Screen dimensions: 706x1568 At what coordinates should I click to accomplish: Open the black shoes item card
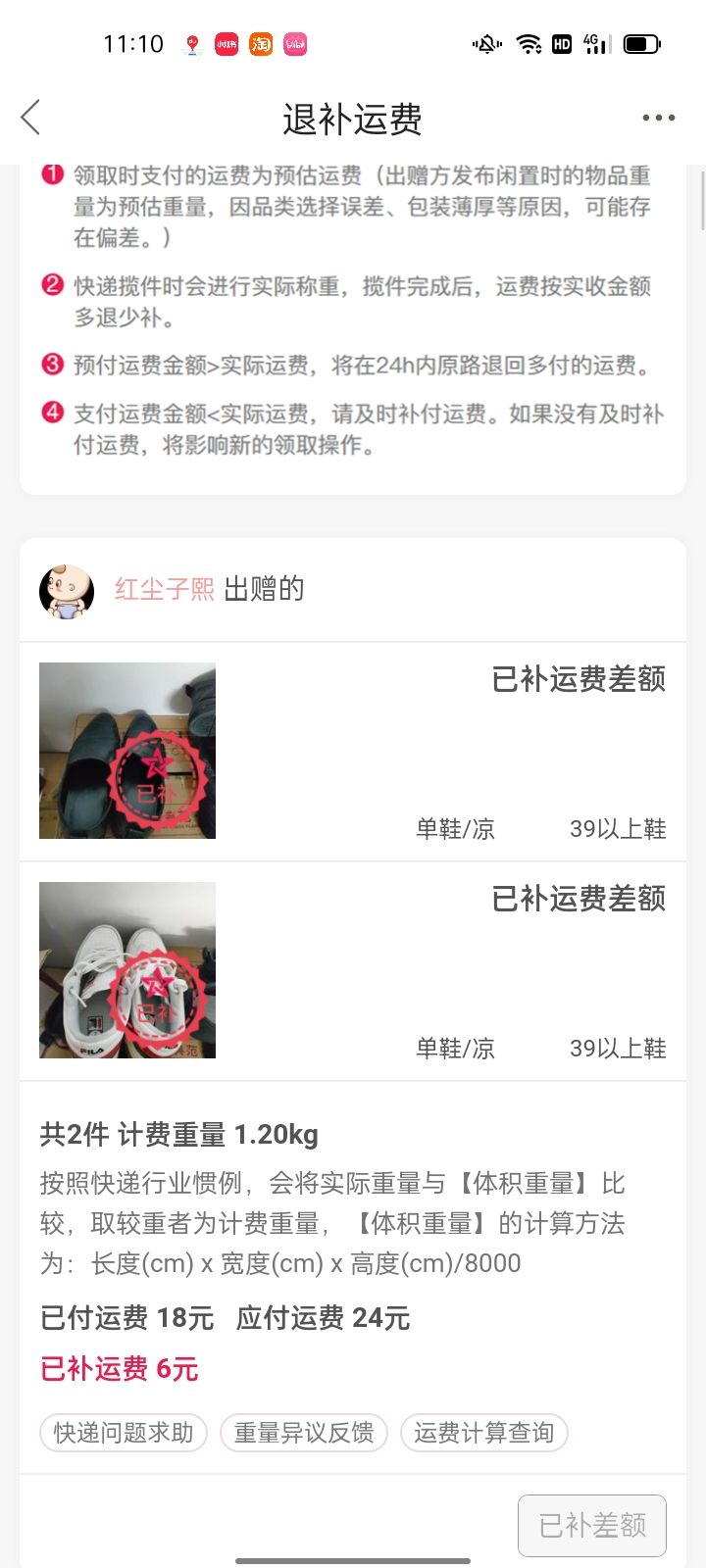[353, 752]
